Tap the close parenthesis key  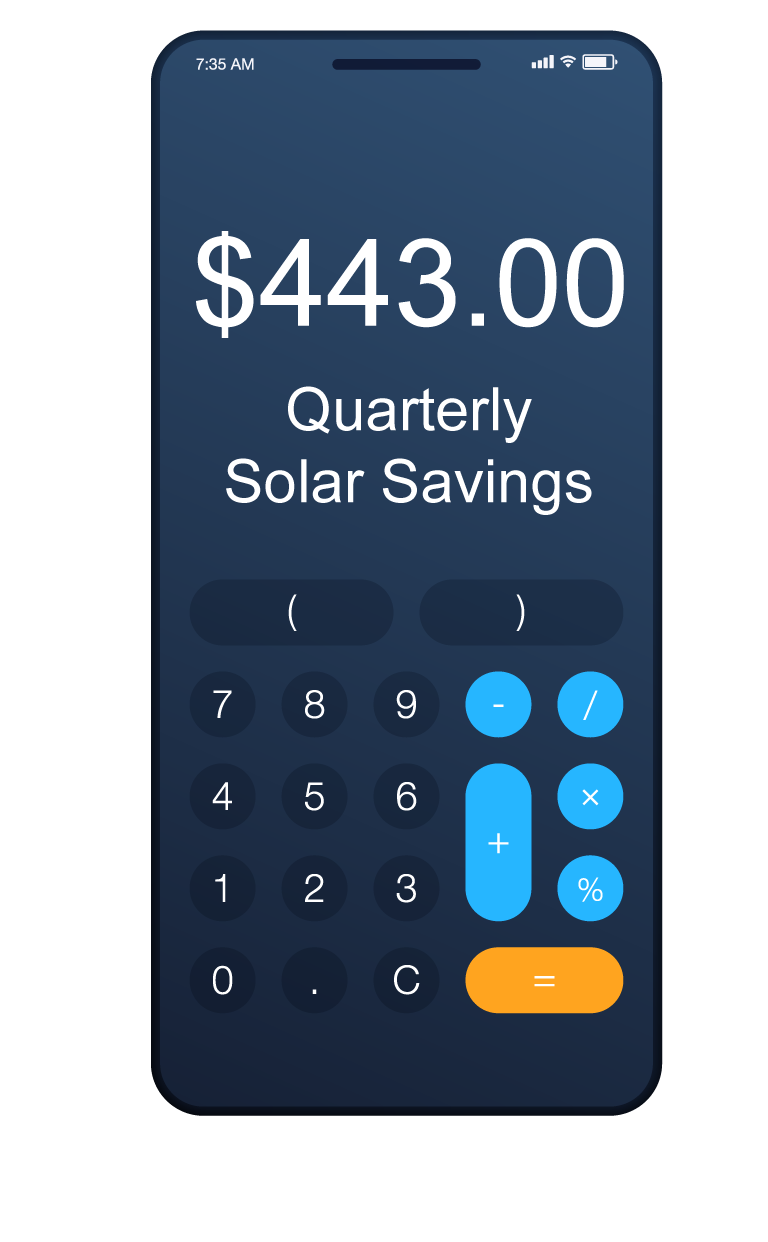(x=521, y=612)
